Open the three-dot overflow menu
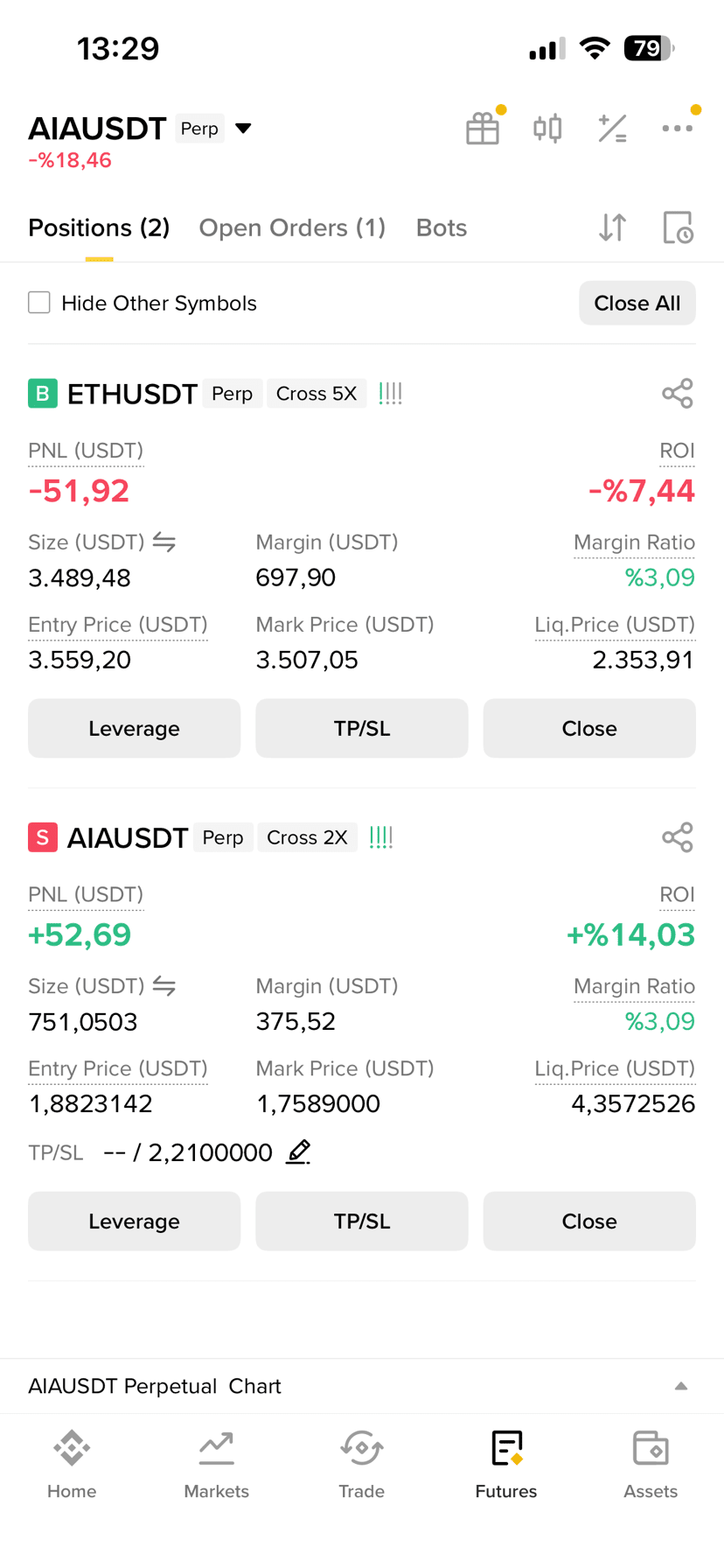 click(x=677, y=129)
